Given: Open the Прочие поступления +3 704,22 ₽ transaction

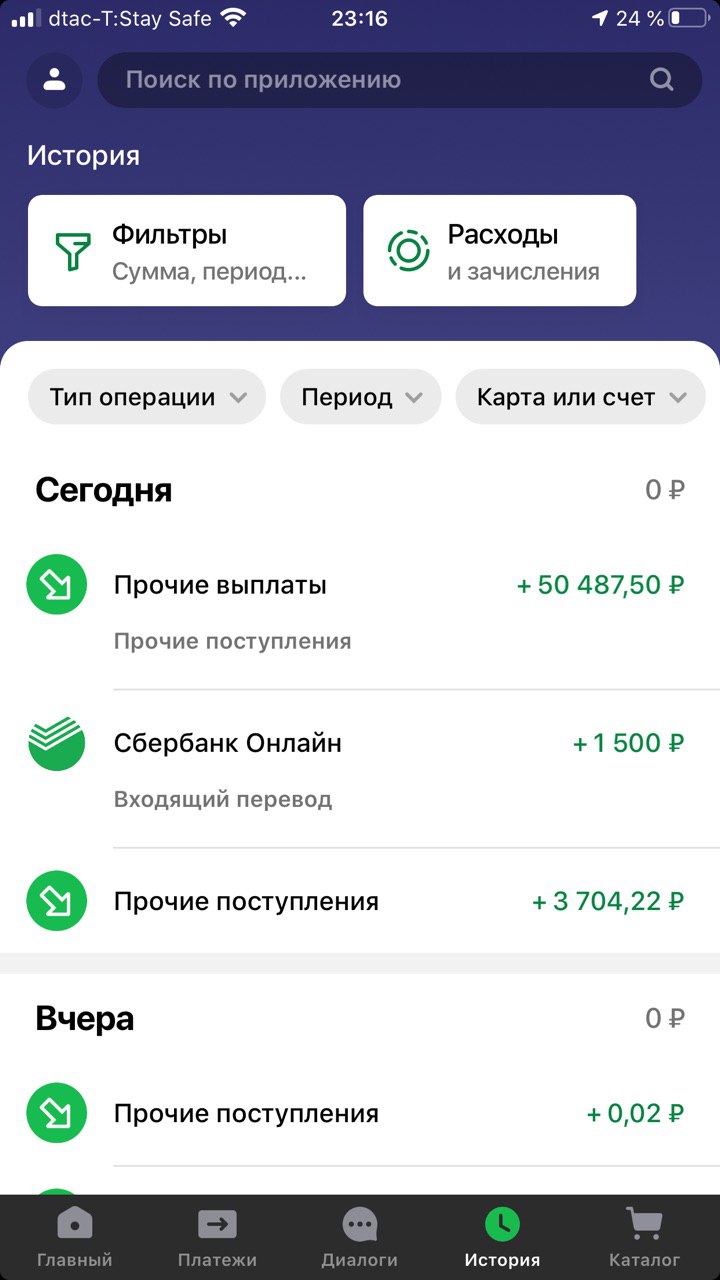Looking at the screenshot, I should click(360, 901).
